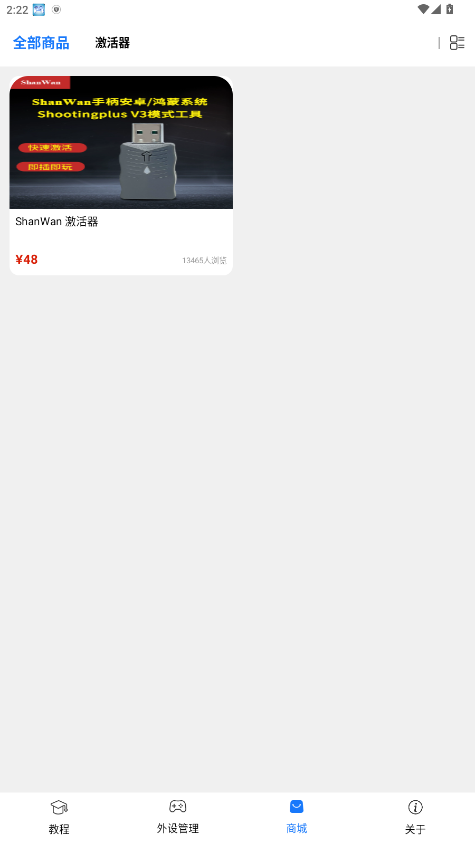Image resolution: width=475 pixels, height=844 pixels.
Task: Switch to the 激活器 category tab
Action: 112,43
